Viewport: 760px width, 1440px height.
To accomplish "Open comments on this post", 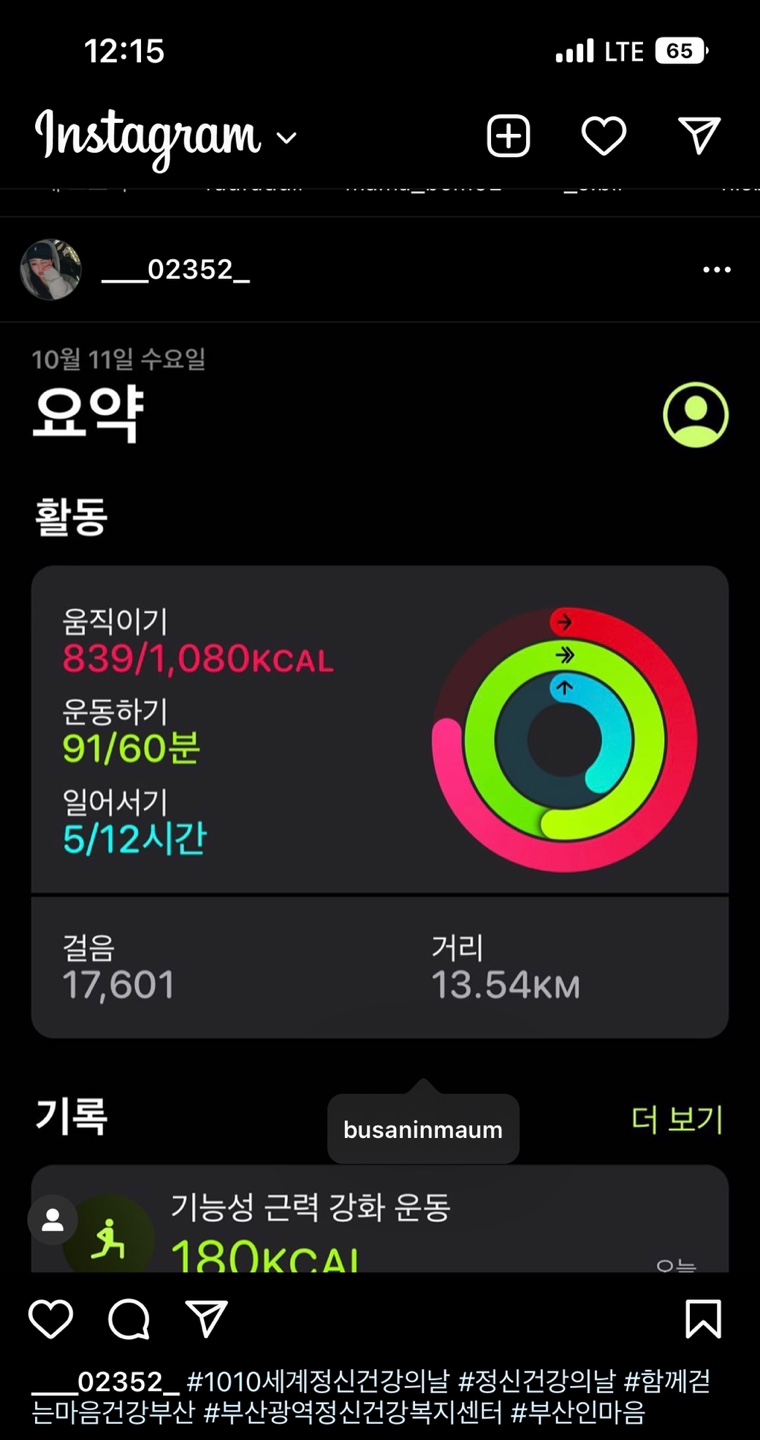I will click(x=129, y=1319).
